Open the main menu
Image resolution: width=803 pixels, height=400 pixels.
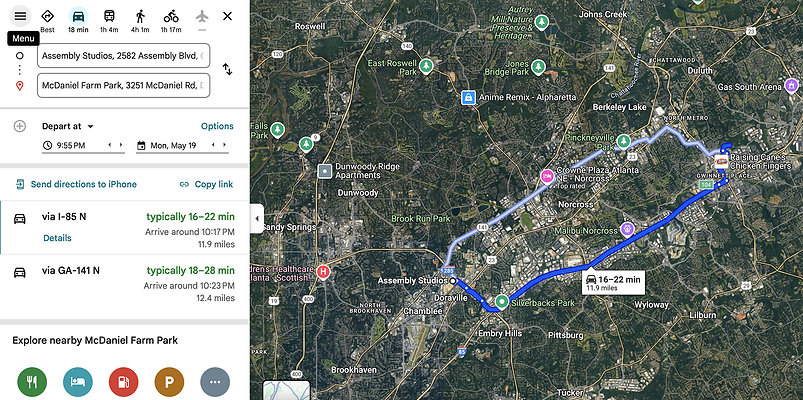[20, 16]
